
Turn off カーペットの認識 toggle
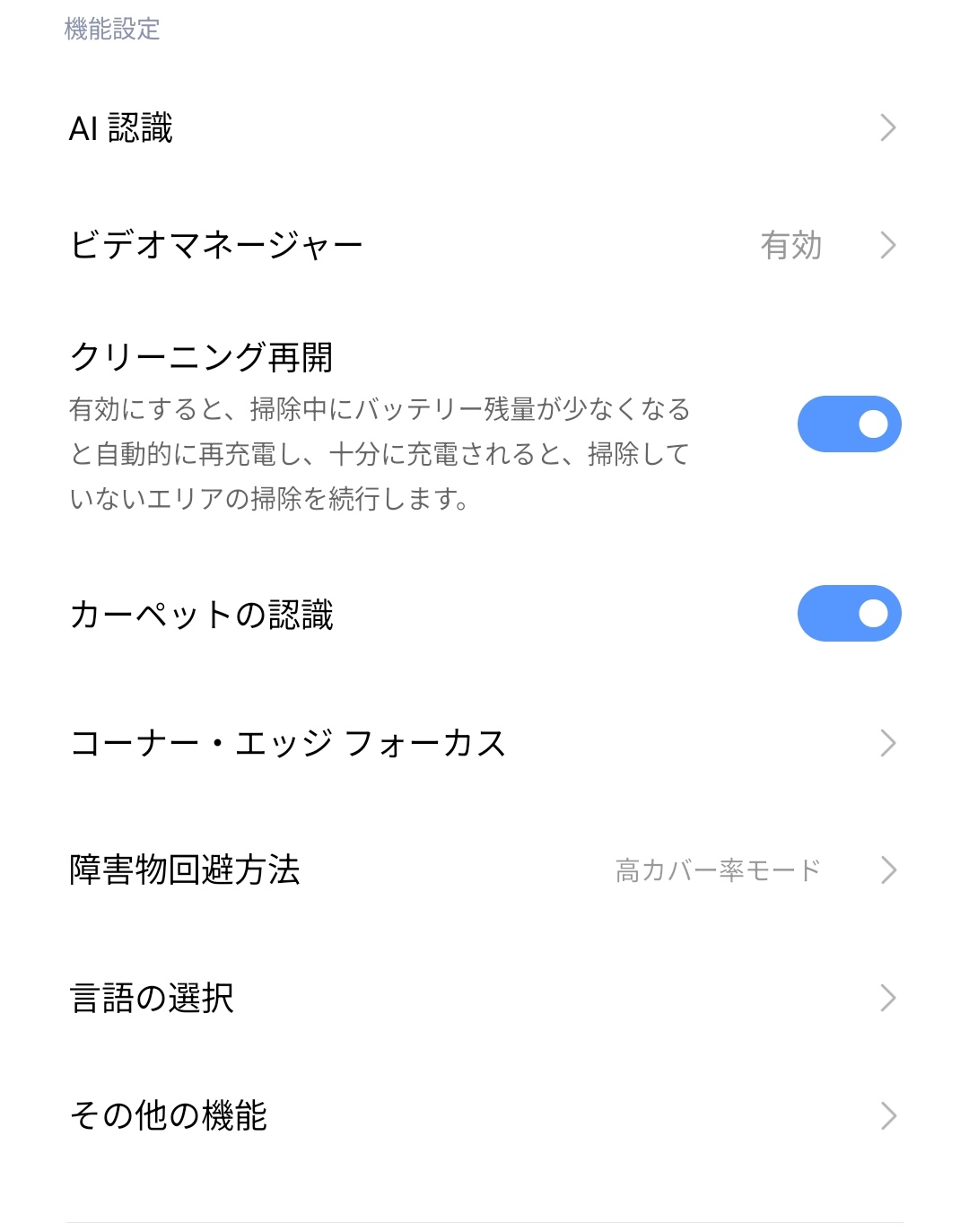click(x=849, y=614)
